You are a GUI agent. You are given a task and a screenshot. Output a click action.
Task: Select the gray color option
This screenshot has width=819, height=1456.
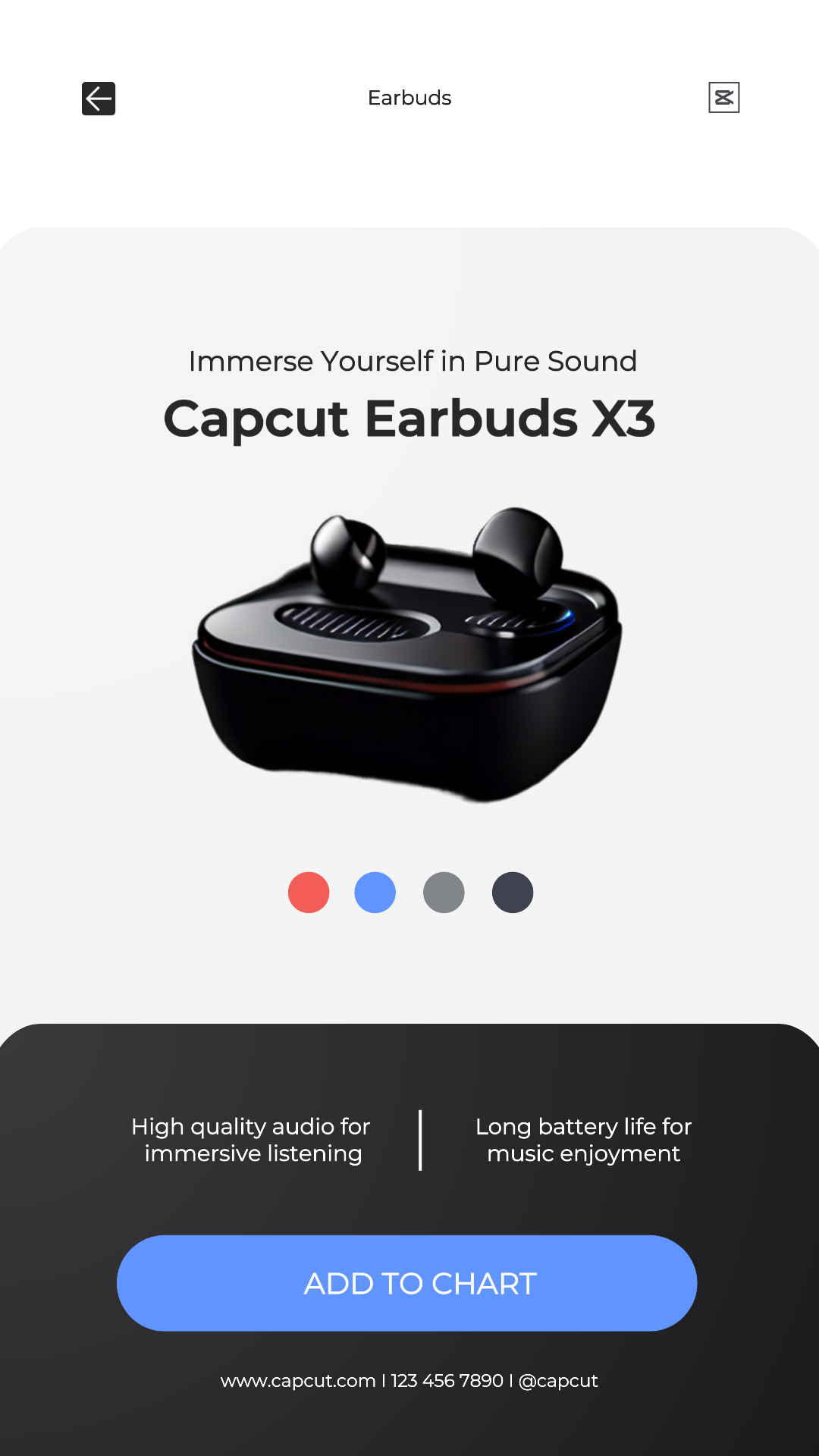(444, 893)
